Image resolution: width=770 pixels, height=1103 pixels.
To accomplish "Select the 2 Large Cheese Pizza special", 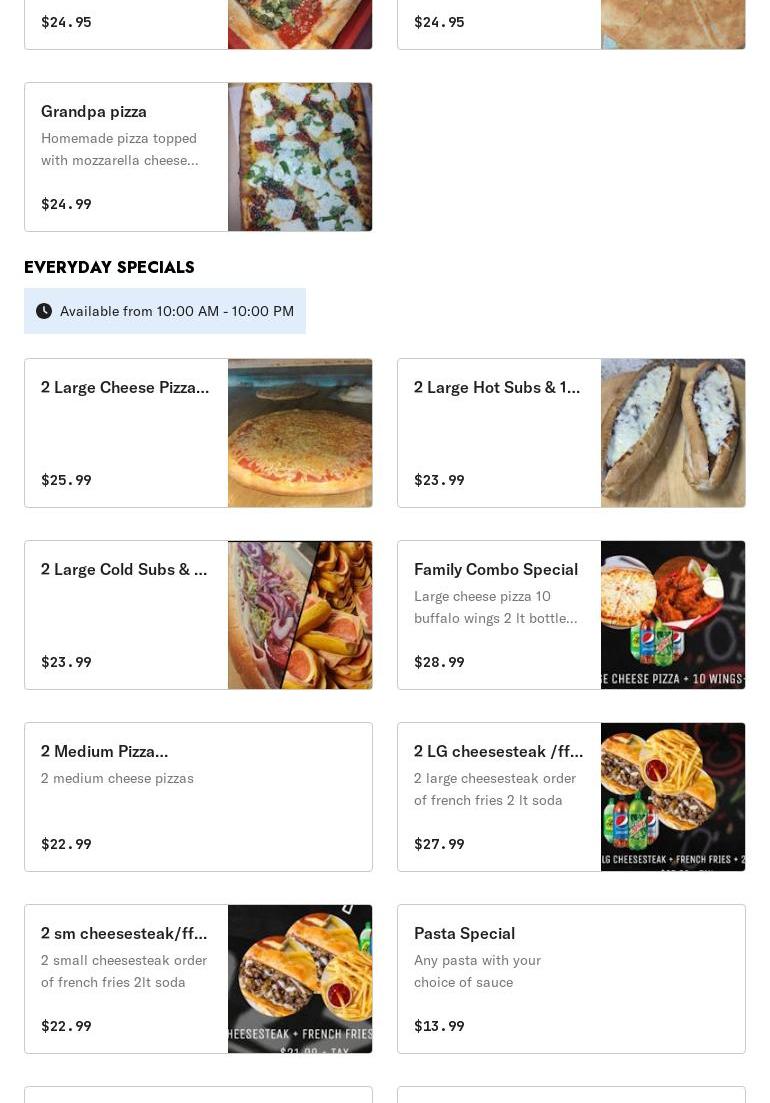I will (x=198, y=433).
